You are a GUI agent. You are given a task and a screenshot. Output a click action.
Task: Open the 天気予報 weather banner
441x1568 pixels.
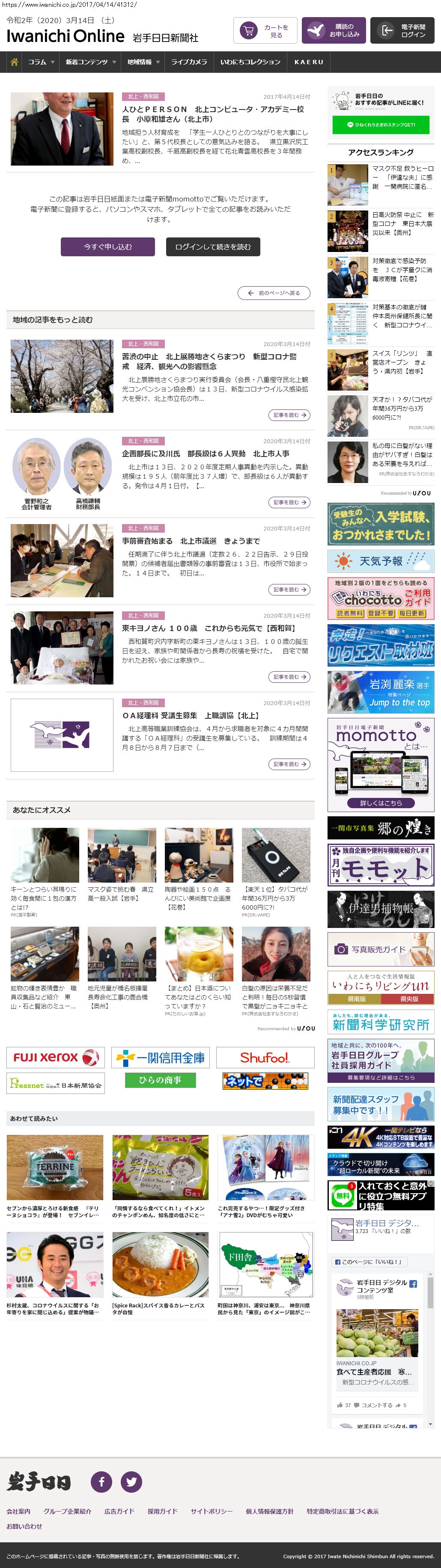click(381, 560)
